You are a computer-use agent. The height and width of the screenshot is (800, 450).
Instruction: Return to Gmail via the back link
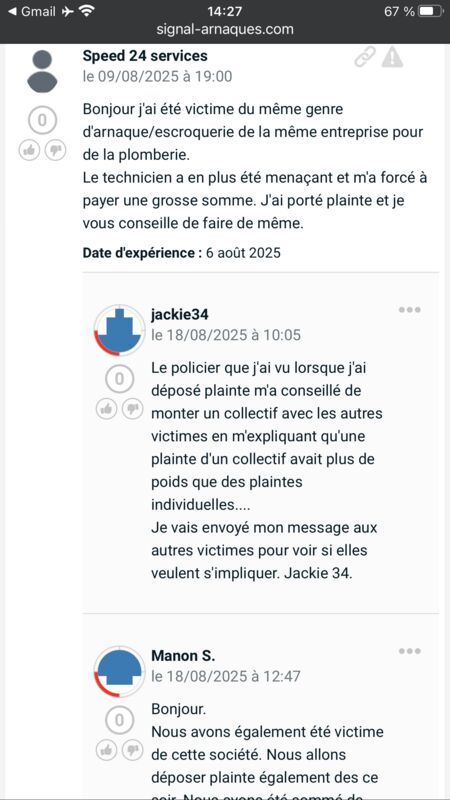[31, 11]
